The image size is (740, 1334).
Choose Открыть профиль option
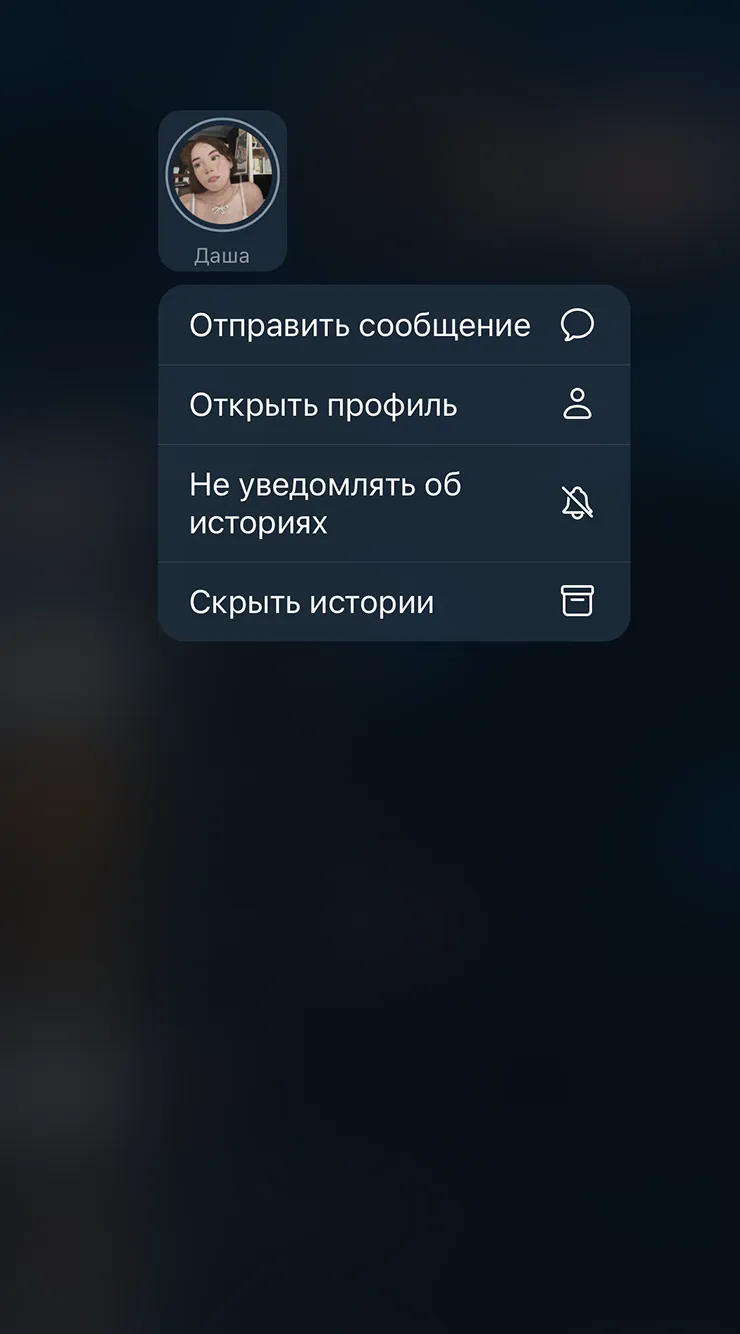coord(394,405)
